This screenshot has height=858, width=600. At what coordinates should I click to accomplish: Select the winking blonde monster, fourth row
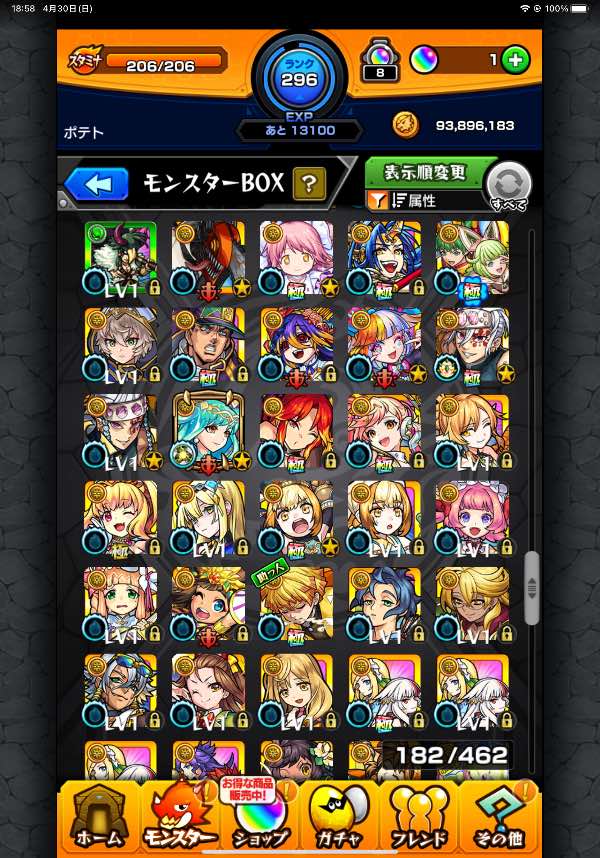120,518
